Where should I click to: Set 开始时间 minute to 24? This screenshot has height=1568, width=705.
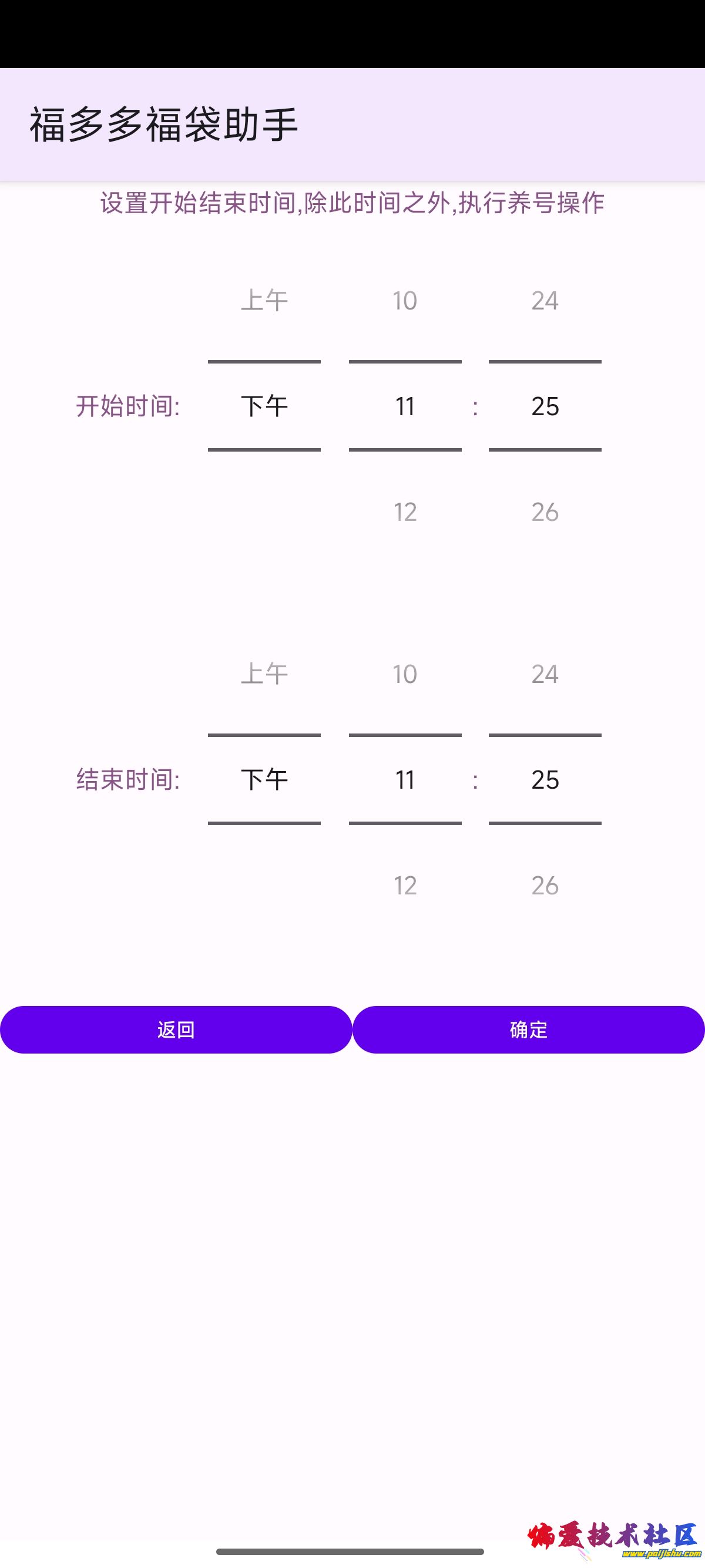click(545, 301)
